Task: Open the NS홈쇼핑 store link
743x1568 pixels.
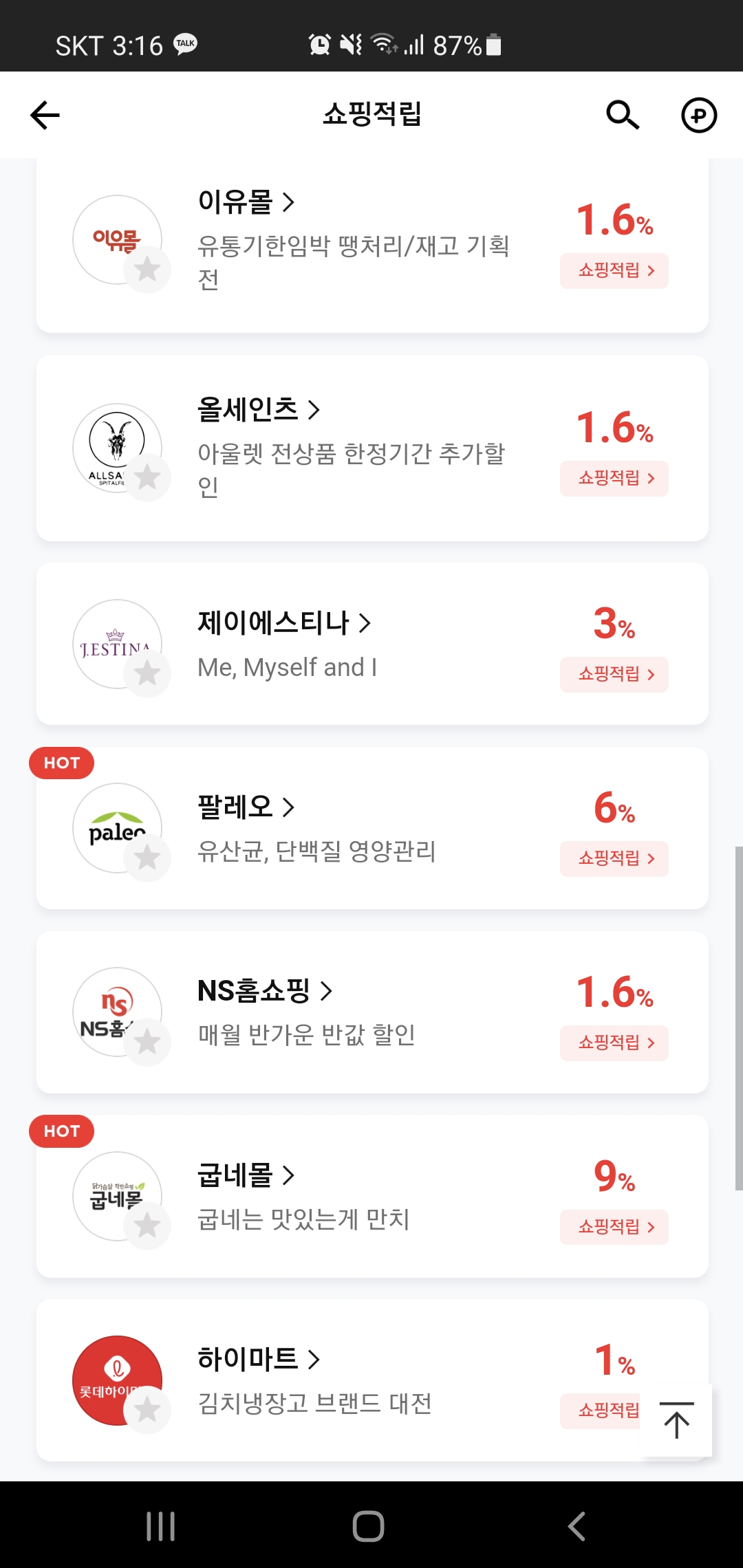Action: (x=265, y=991)
